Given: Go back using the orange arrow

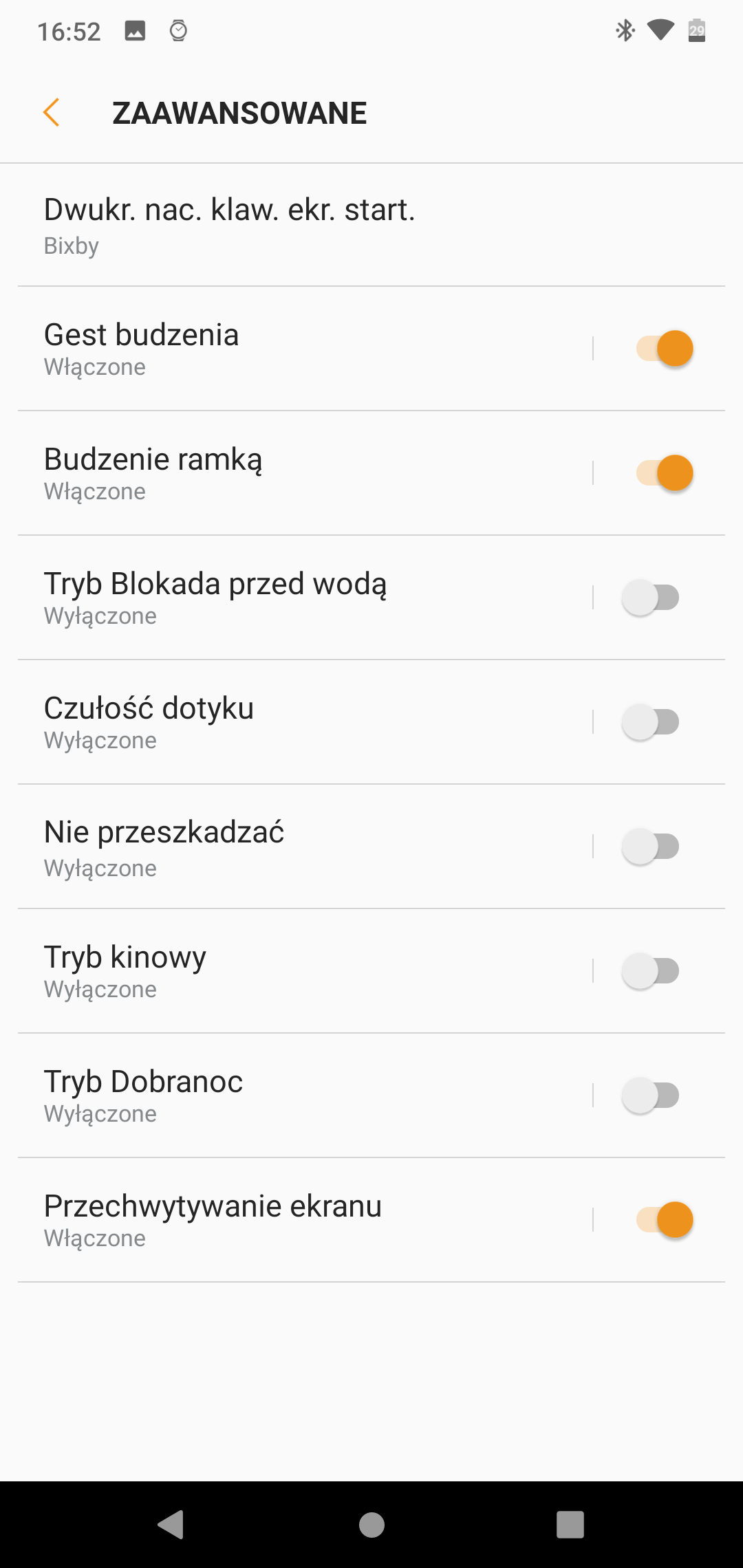Looking at the screenshot, I should click(x=52, y=113).
